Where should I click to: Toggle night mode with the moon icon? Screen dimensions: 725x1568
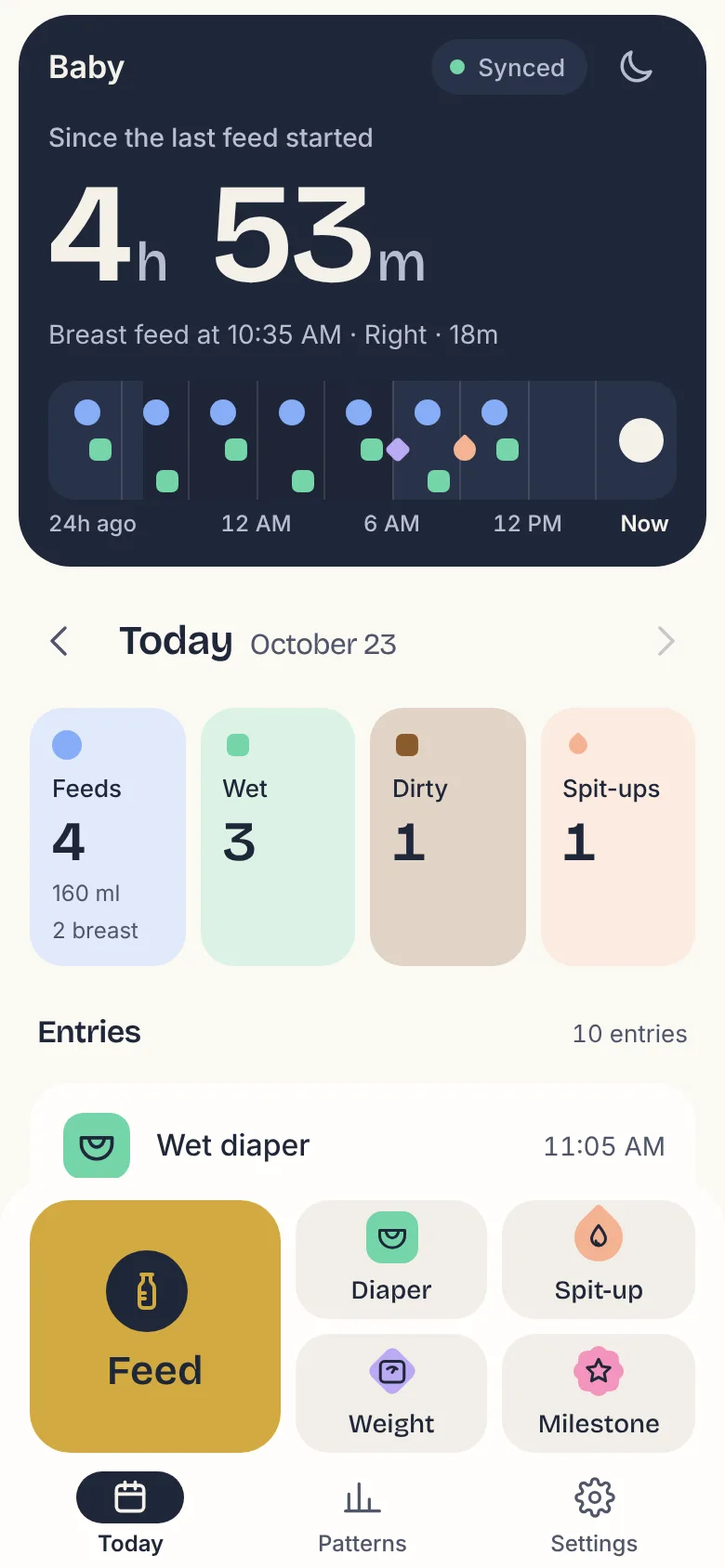(x=636, y=67)
